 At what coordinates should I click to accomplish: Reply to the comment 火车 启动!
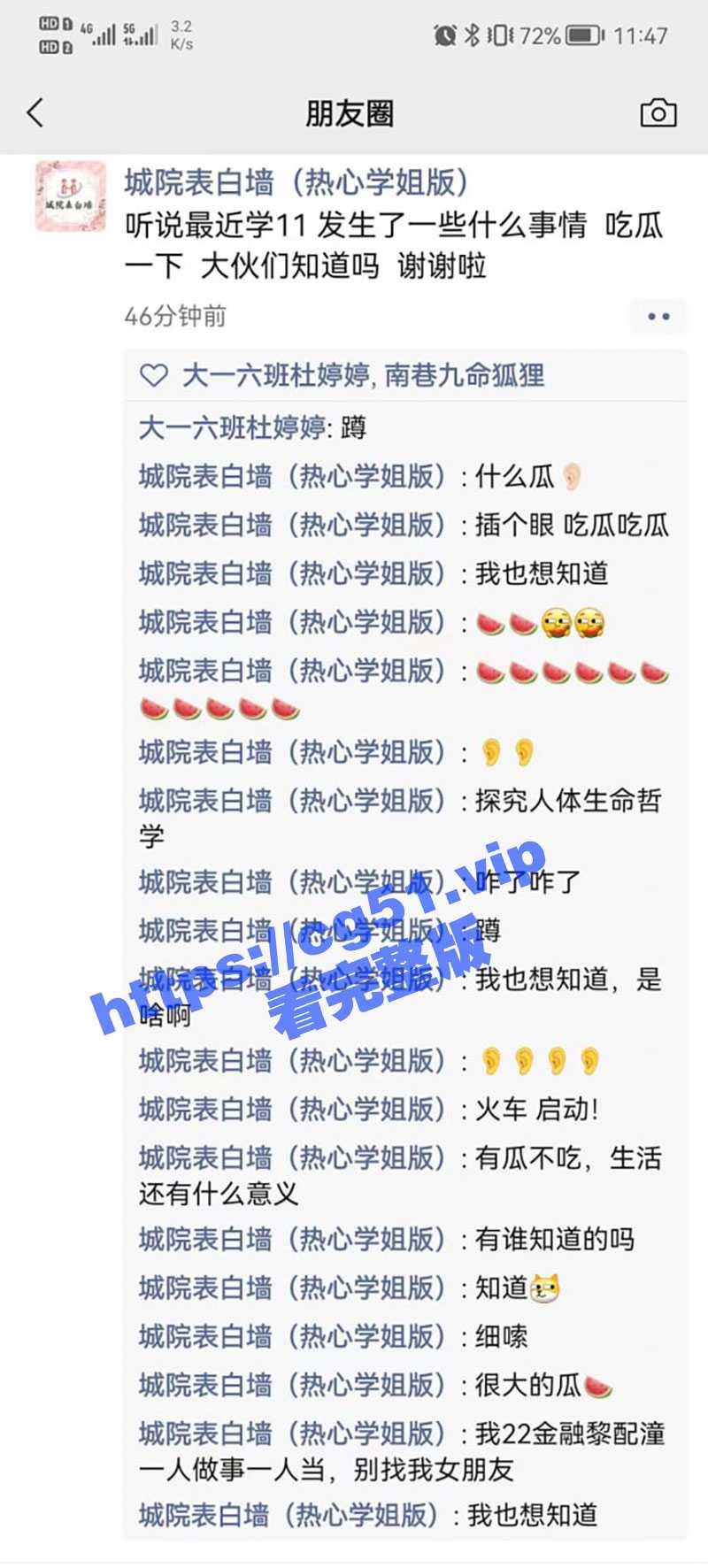tap(536, 1110)
